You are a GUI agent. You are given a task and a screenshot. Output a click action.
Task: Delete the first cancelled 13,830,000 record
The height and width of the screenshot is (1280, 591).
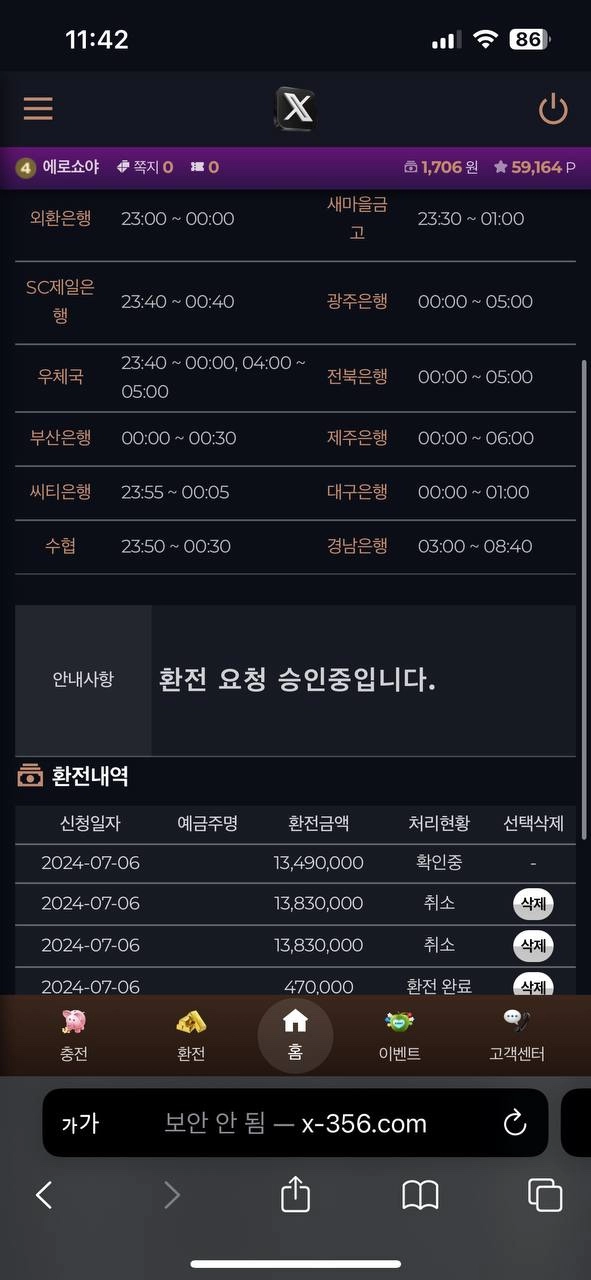coord(533,904)
